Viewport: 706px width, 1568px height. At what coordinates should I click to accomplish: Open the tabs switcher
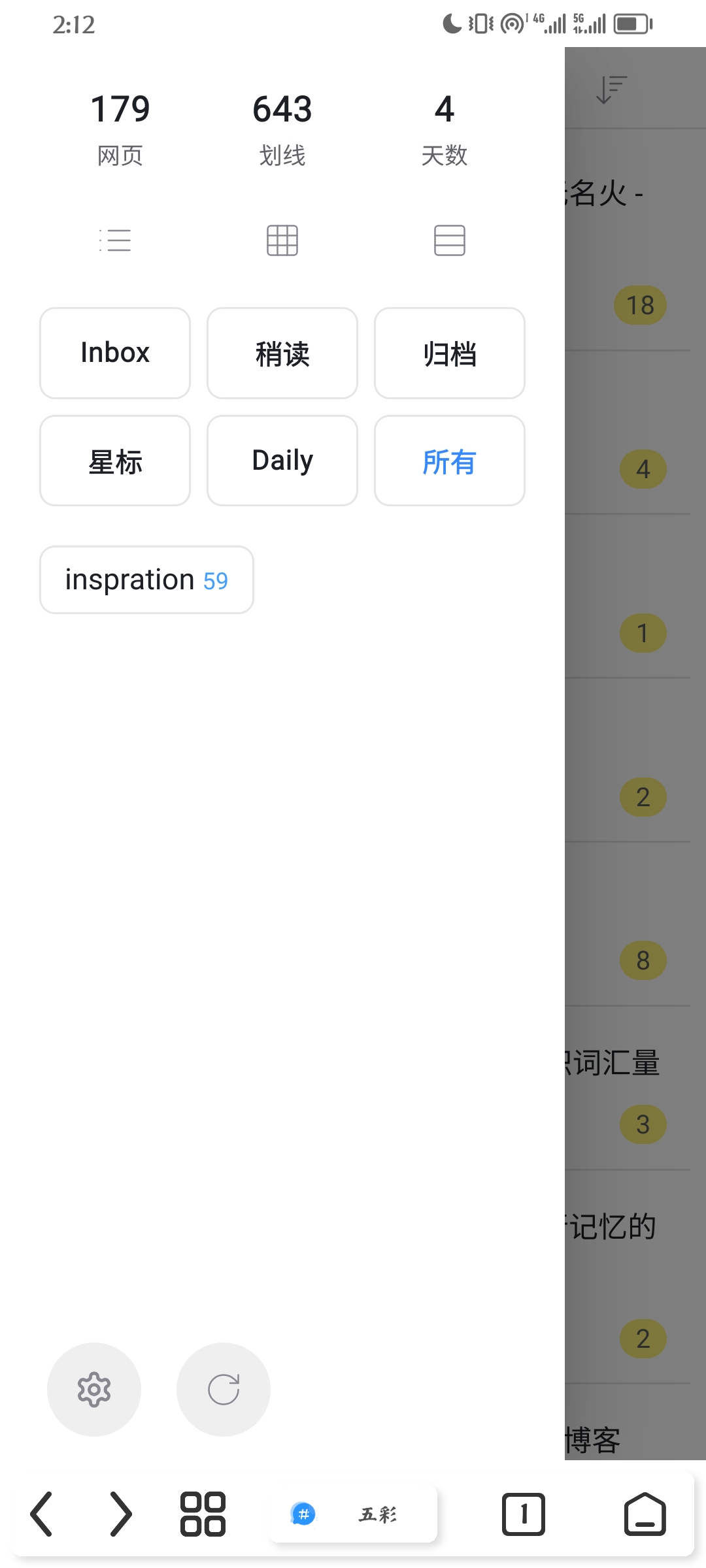(523, 1514)
